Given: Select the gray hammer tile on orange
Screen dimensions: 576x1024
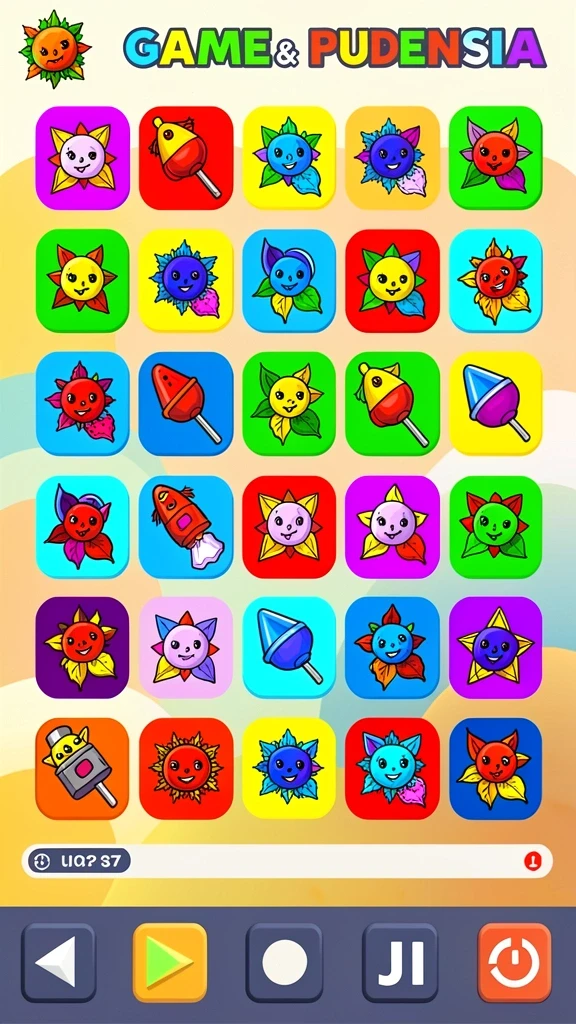Looking at the screenshot, I should pyautogui.click(x=82, y=769).
